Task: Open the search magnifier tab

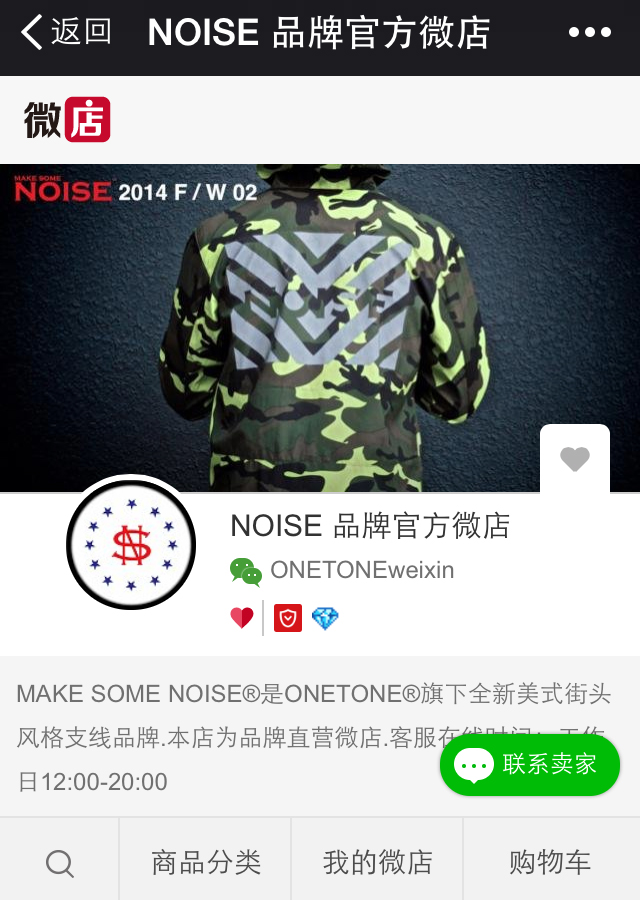Action: pyautogui.click(x=60, y=862)
